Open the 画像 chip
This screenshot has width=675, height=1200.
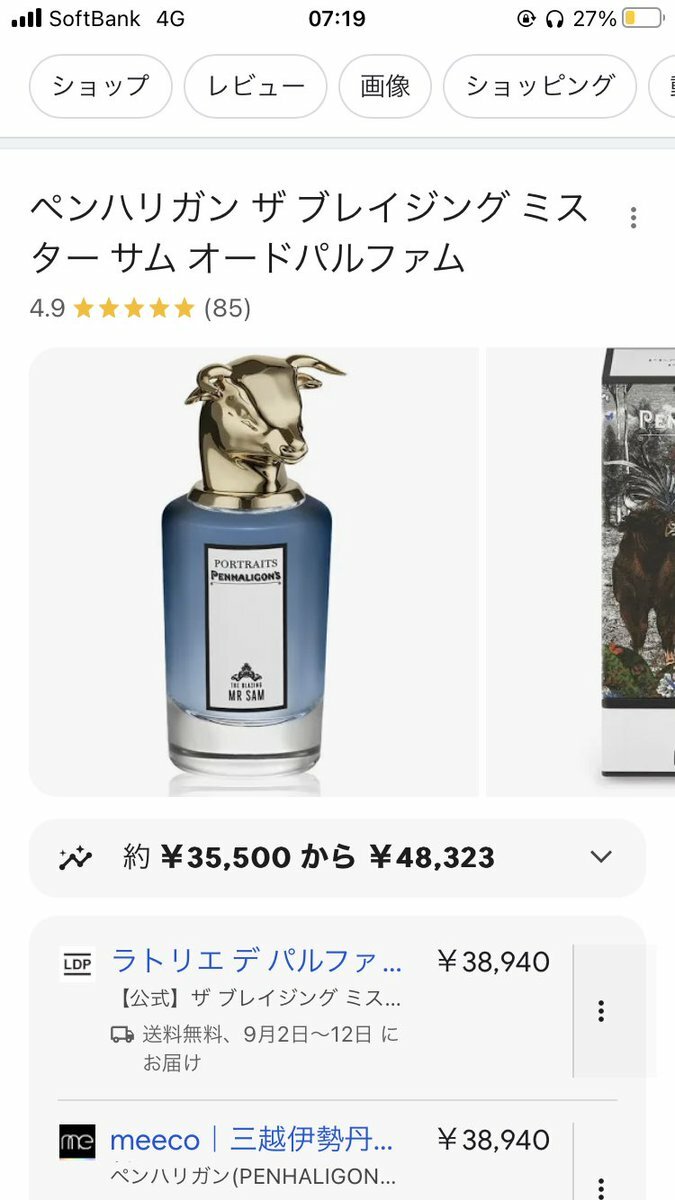(x=385, y=86)
